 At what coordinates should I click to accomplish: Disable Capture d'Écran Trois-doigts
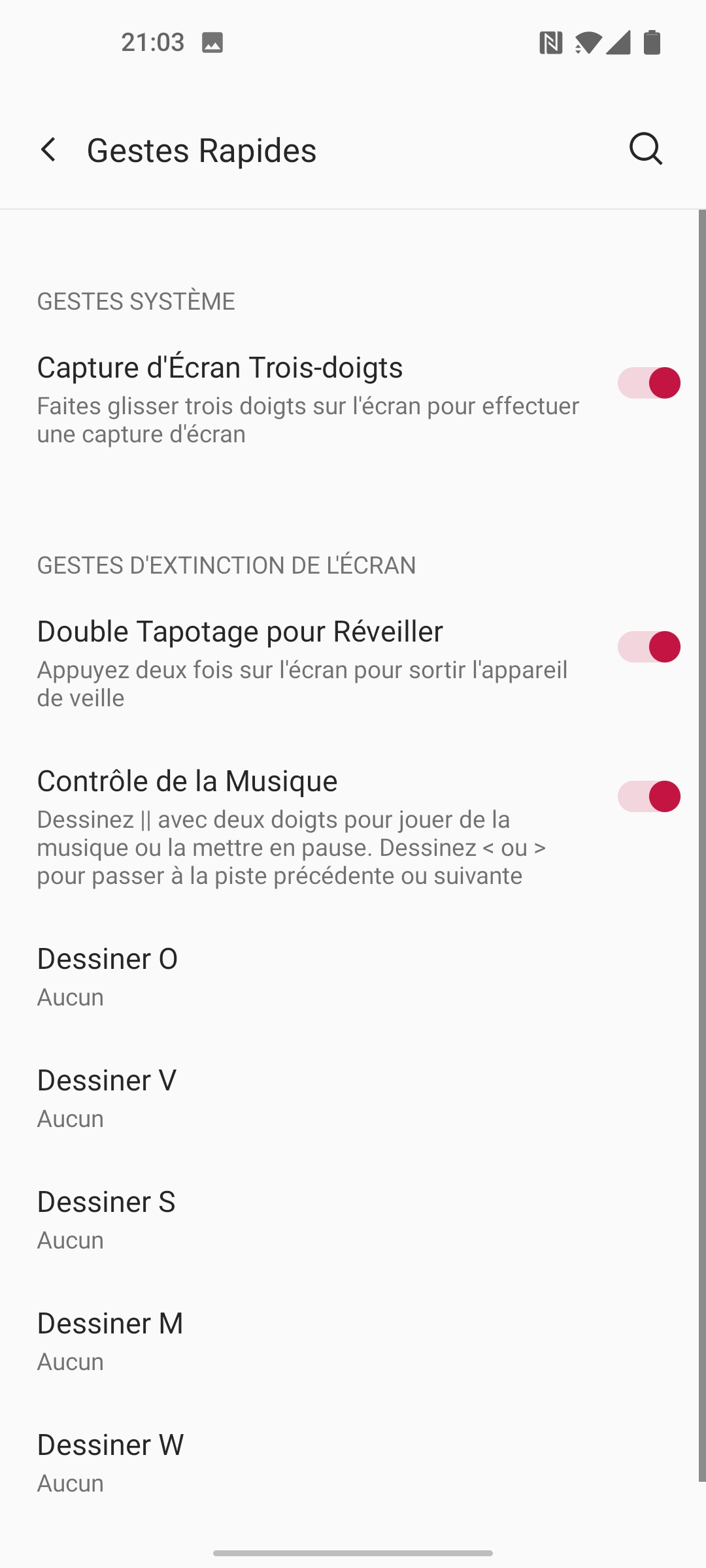pos(648,383)
